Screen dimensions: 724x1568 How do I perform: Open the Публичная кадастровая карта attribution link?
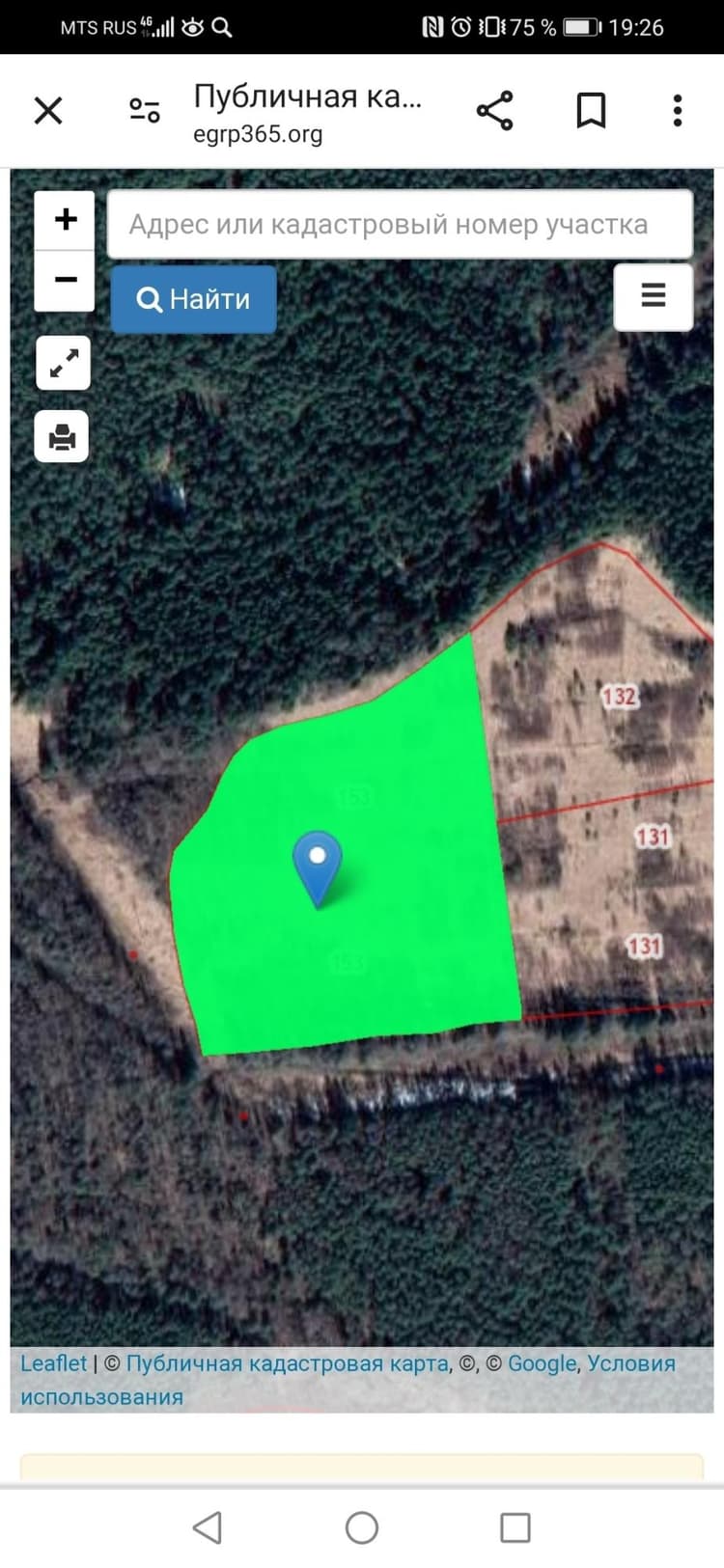(288, 1362)
